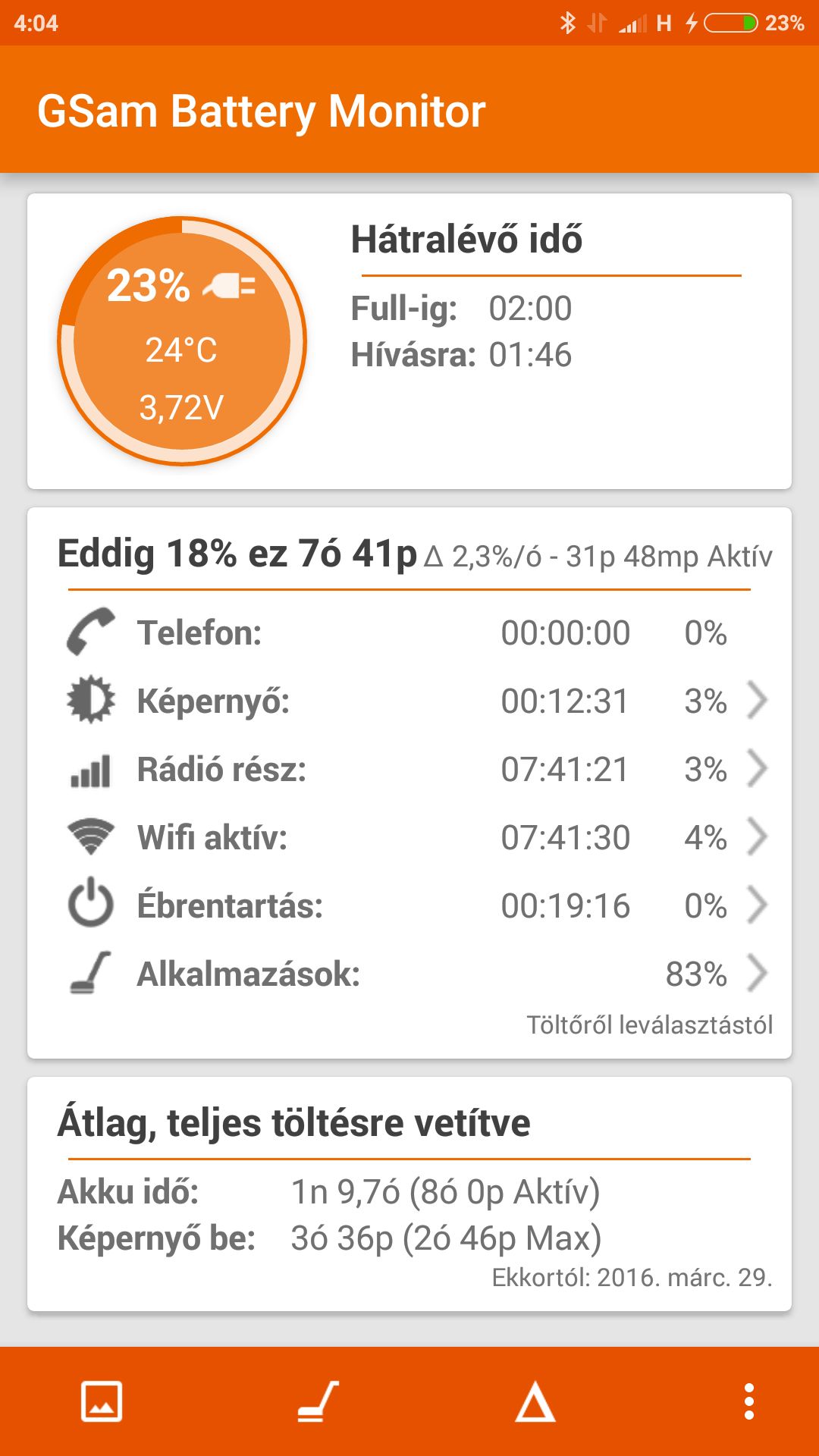
Task: Tap the delta triangle icon in bottom bar
Action: pyautogui.click(x=535, y=1401)
